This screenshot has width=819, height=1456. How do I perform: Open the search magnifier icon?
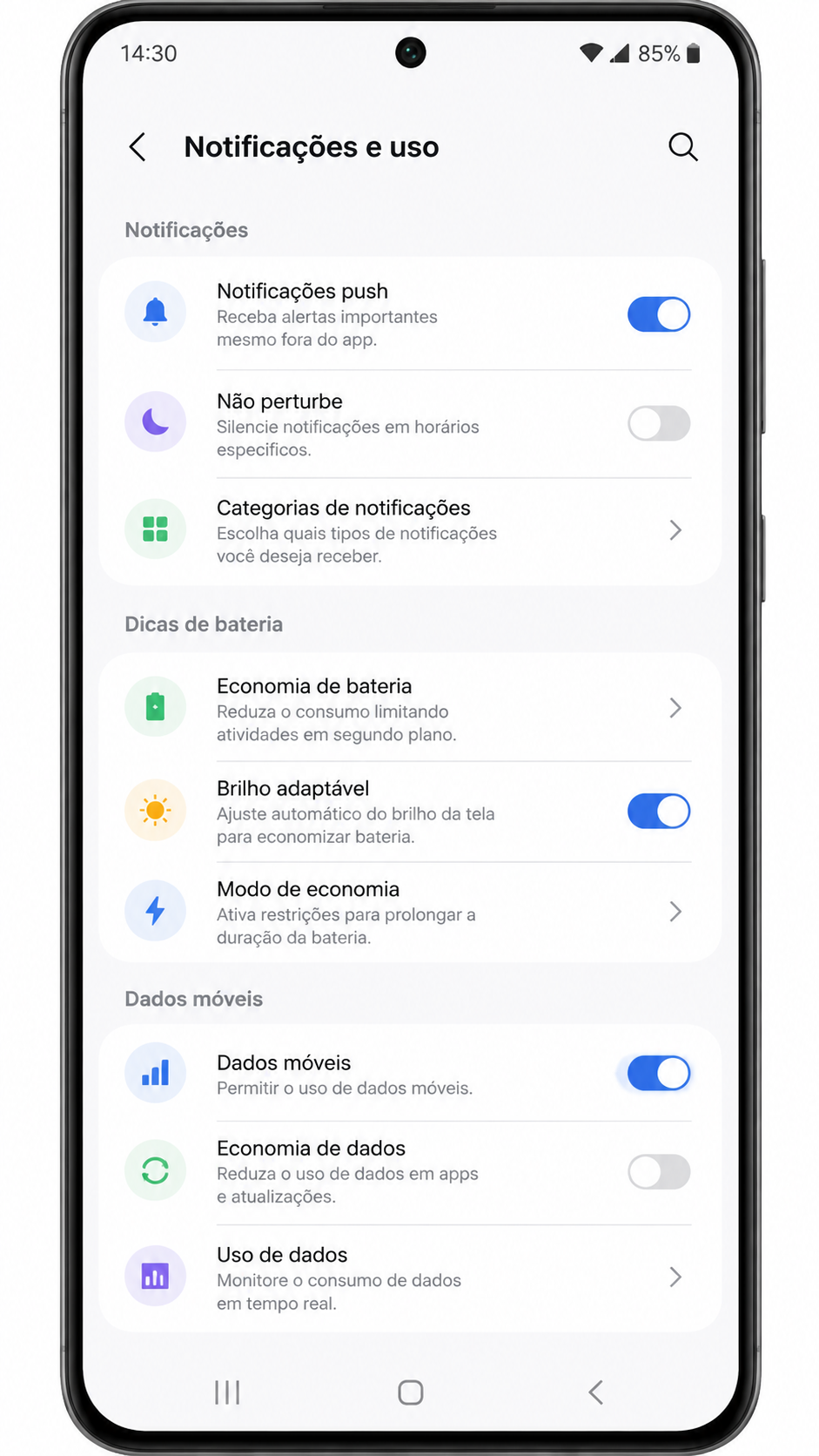coord(683,147)
